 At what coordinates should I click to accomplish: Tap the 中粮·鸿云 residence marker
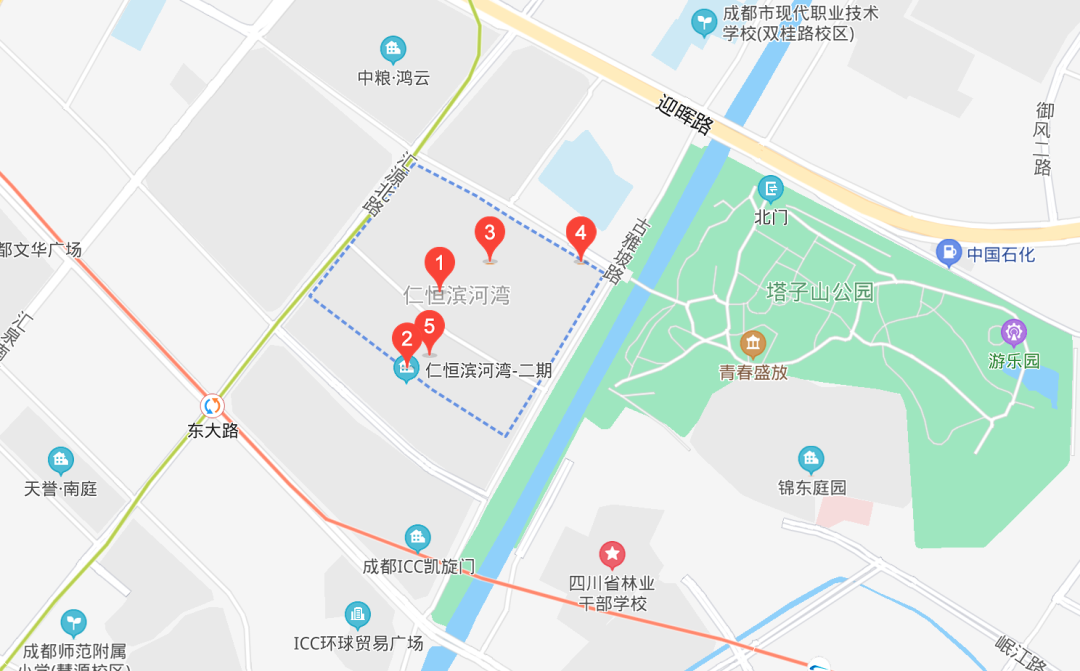[393, 49]
